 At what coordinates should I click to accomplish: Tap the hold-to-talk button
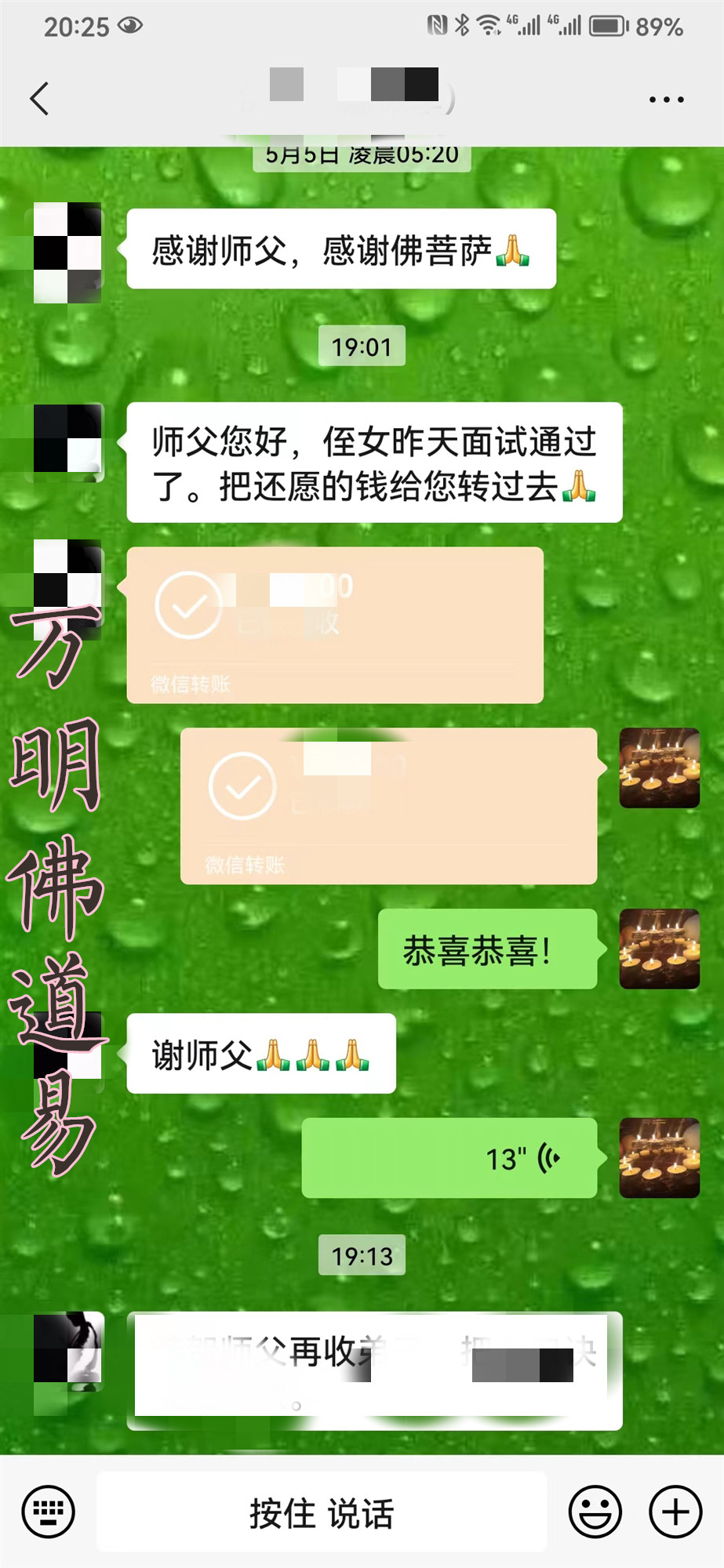coord(322,1513)
